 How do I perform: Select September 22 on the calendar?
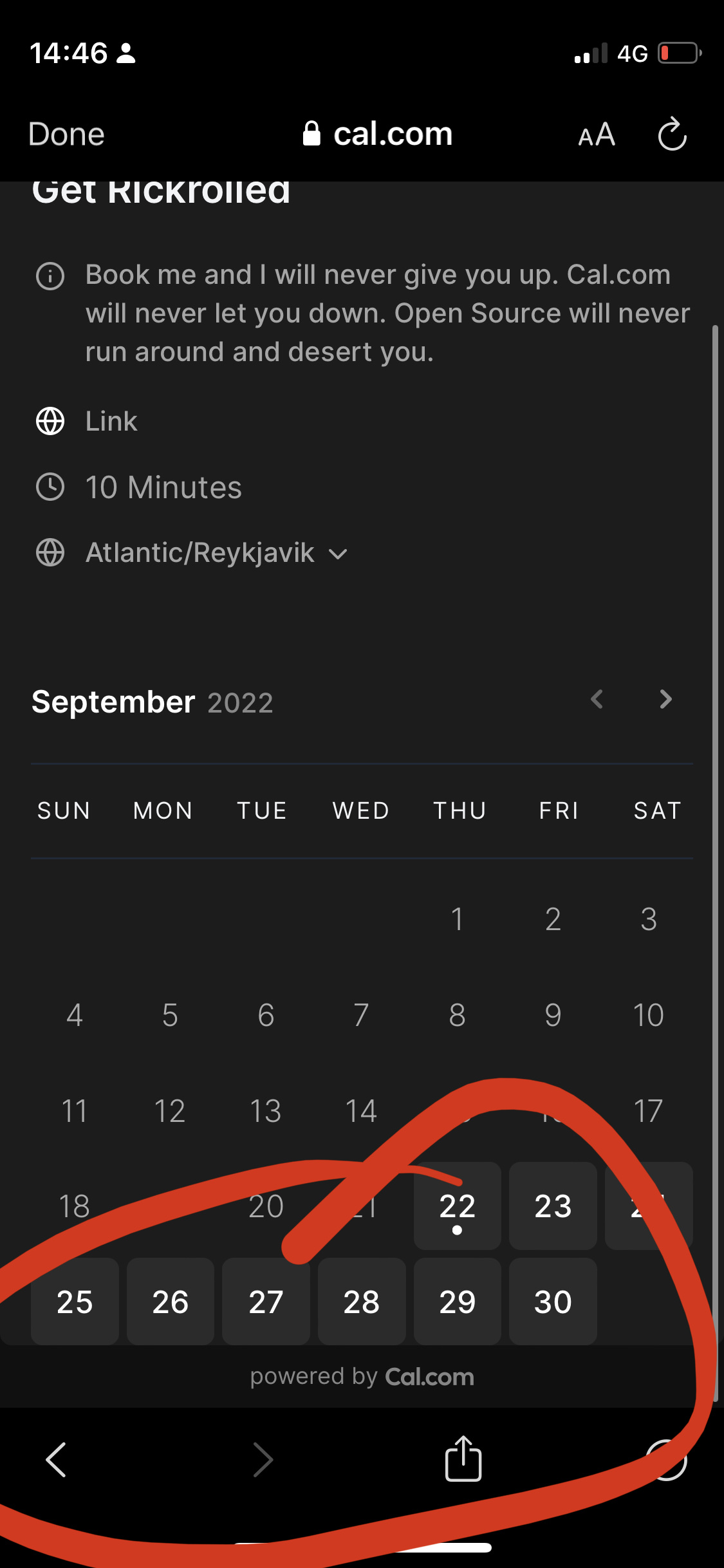457,1206
